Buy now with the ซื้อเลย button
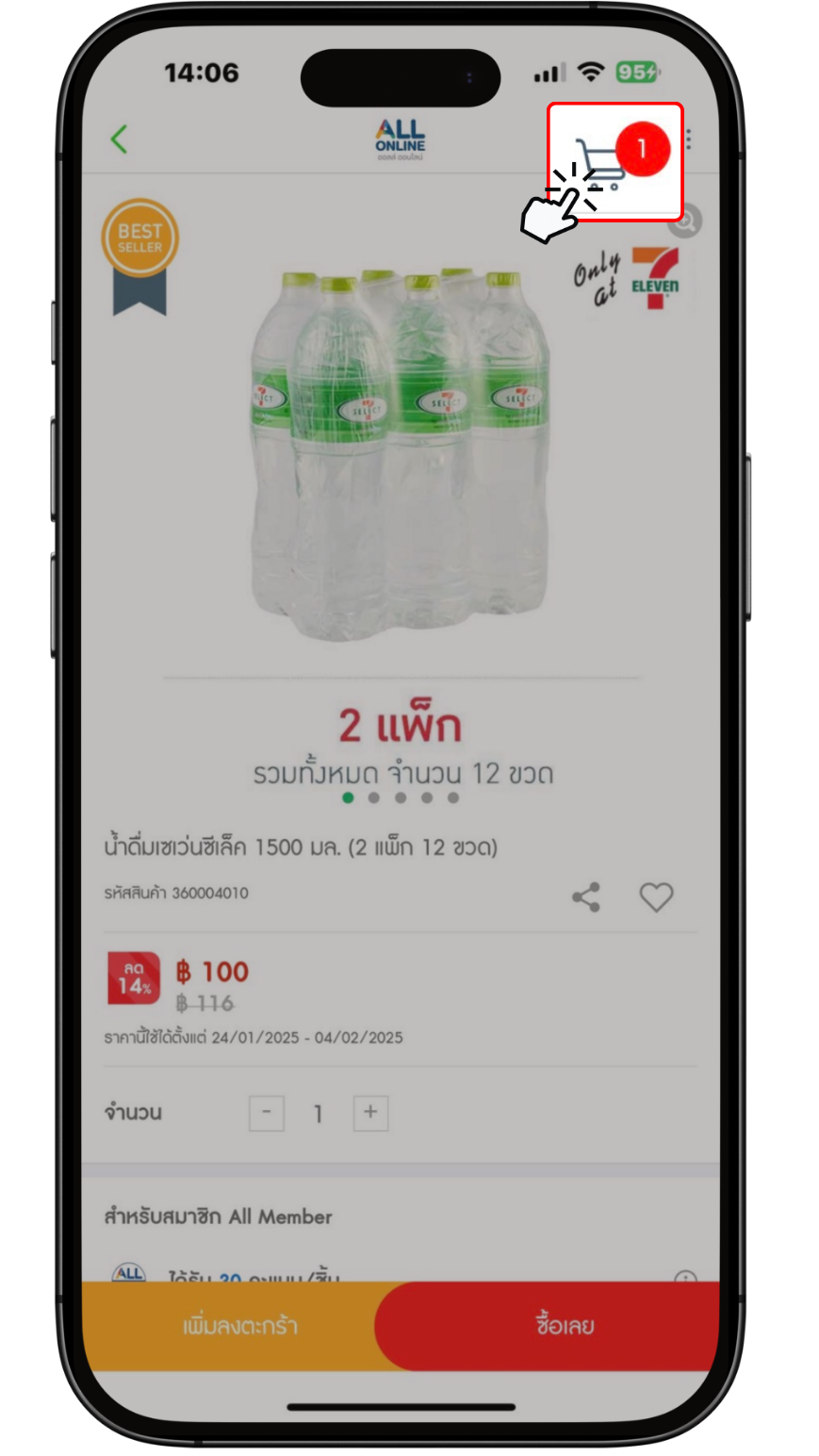 (564, 1326)
